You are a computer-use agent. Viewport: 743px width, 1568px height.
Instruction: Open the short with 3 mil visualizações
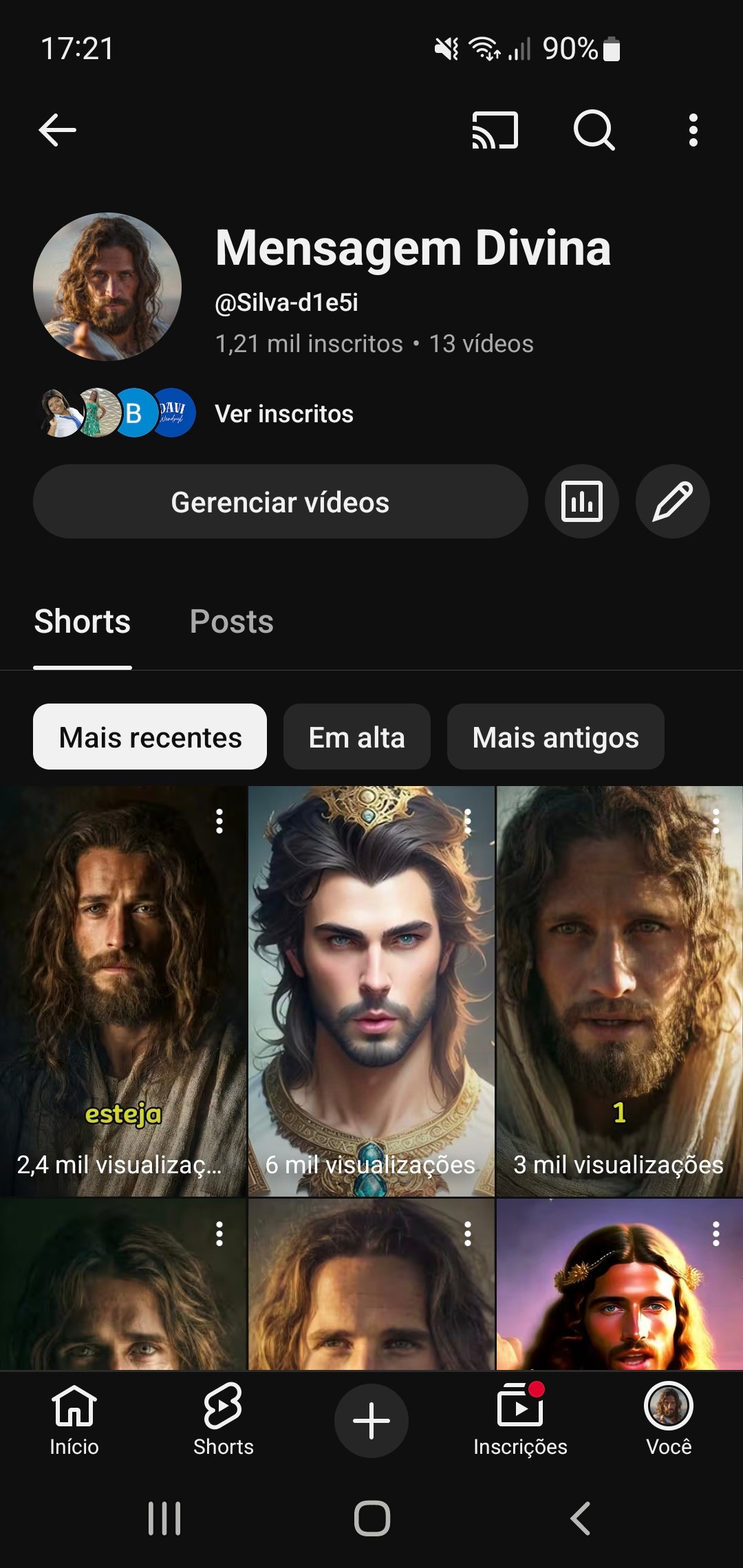(619, 990)
